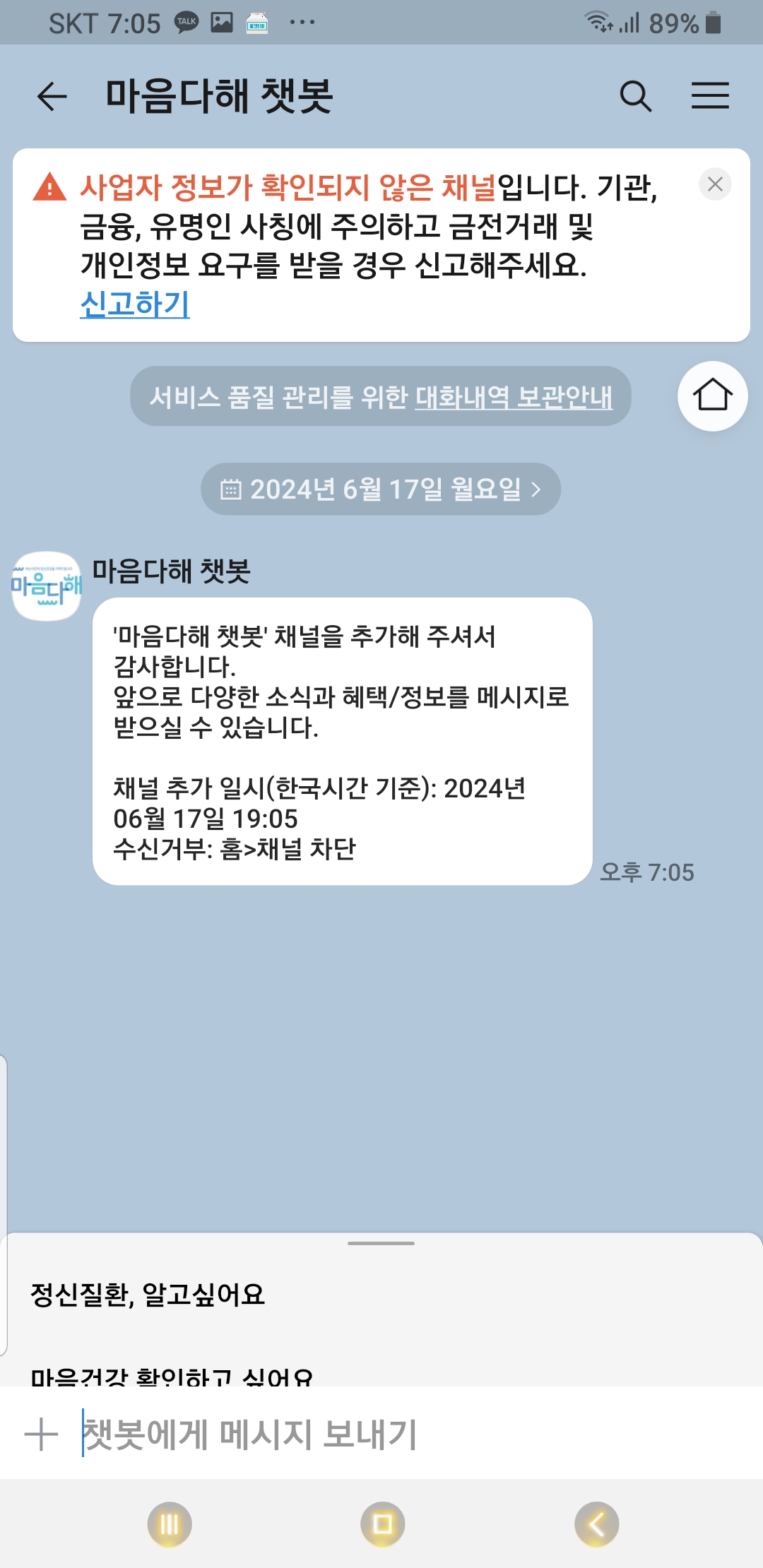Open the chat room hamburger menu

[710, 96]
